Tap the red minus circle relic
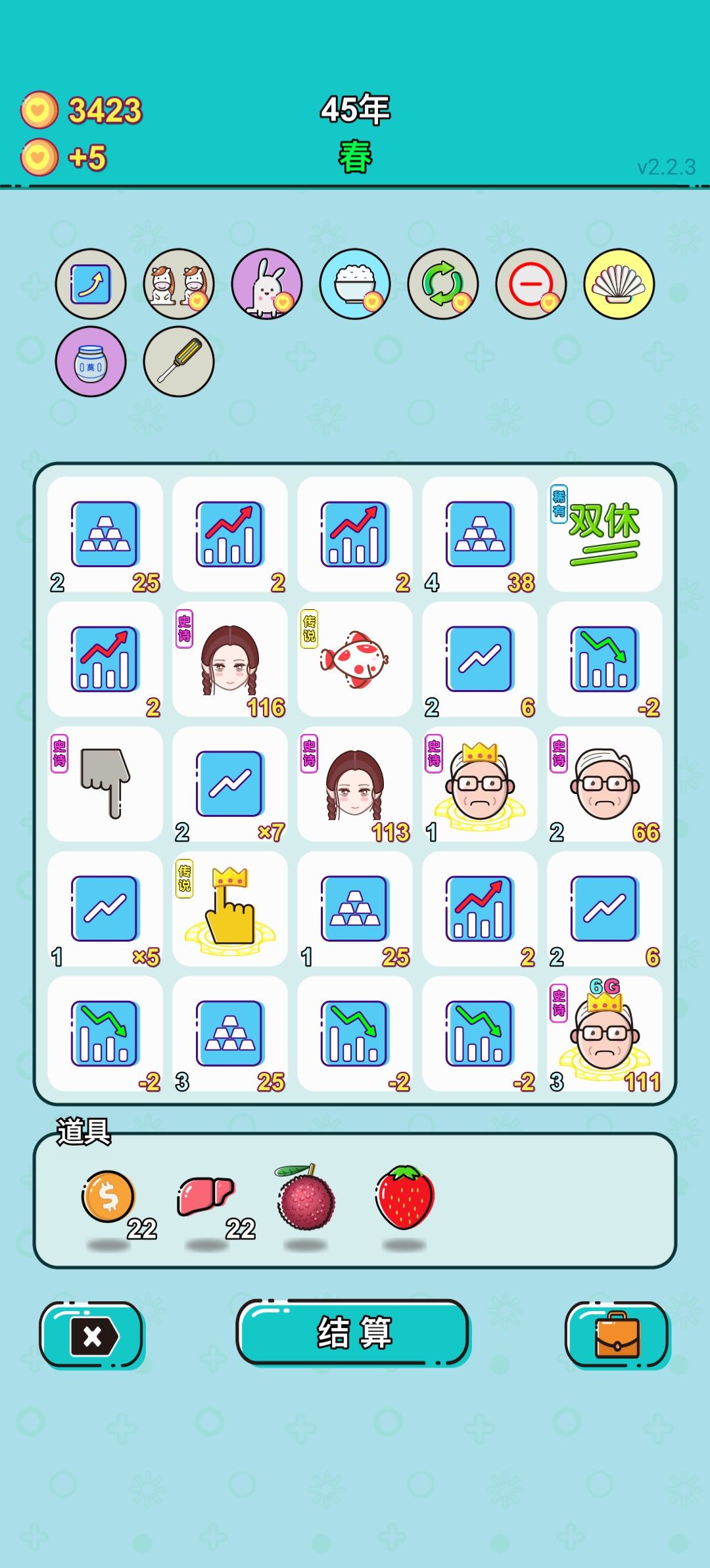Image resolution: width=710 pixels, height=1568 pixels. coord(531,284)
